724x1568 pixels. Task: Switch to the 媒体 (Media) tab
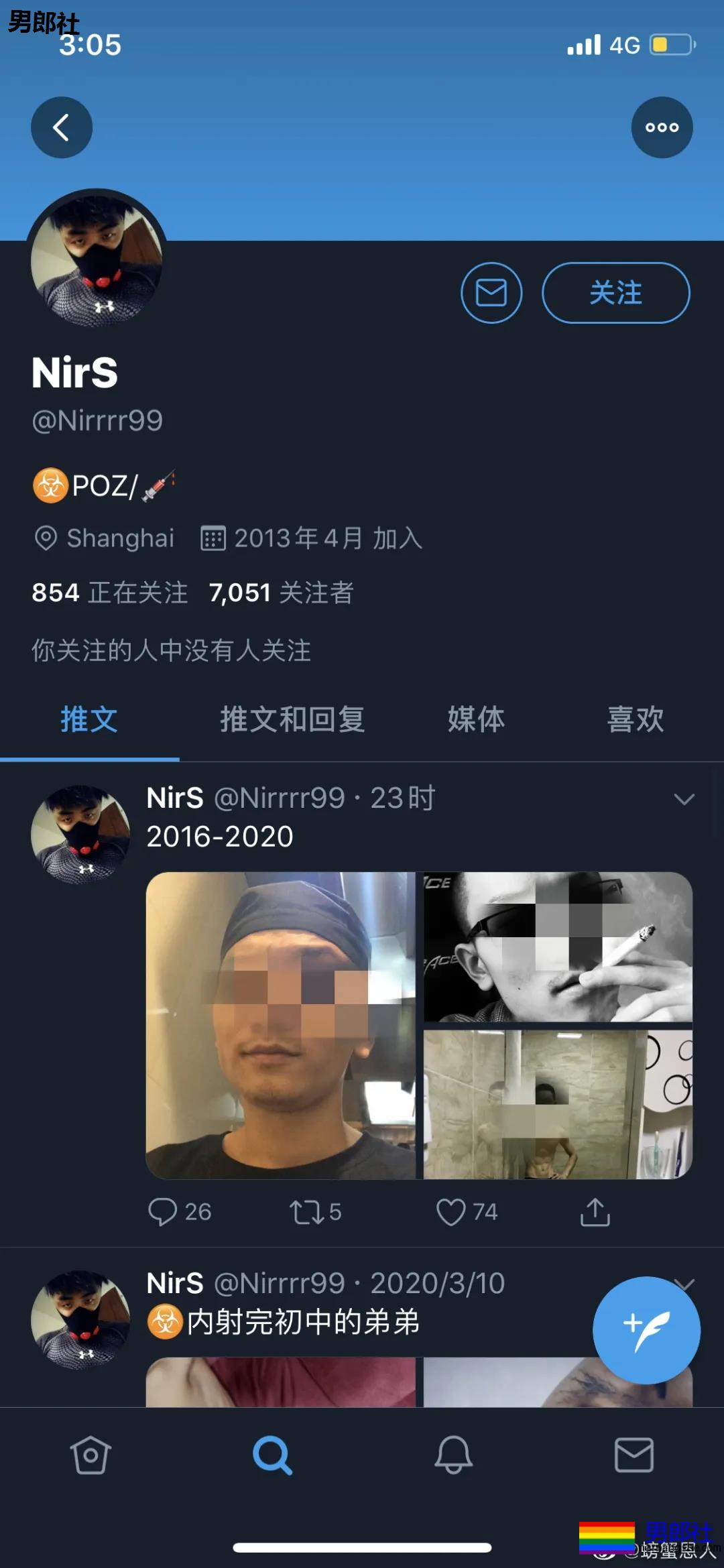[477, 719]
